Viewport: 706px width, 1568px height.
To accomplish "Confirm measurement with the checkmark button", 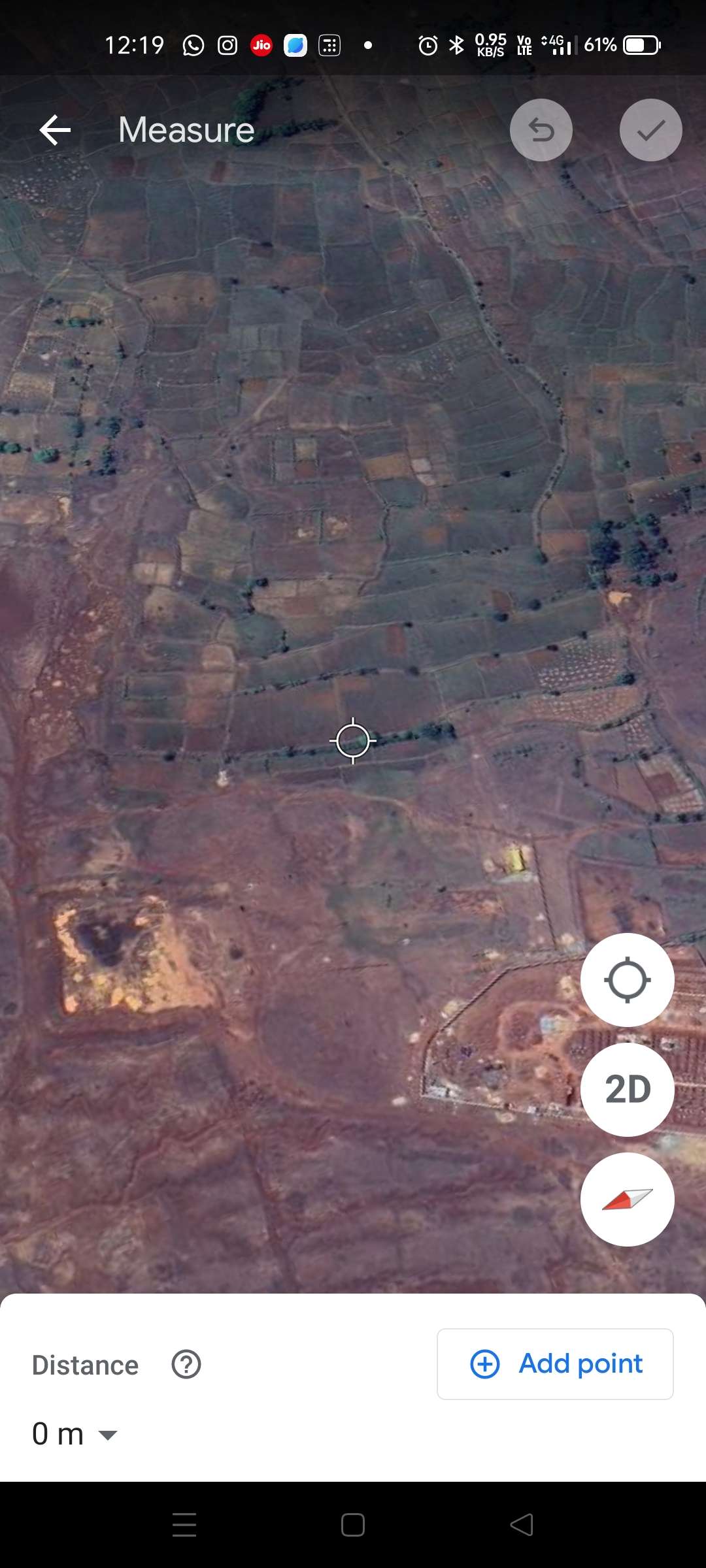I will (x=651, y=130).
